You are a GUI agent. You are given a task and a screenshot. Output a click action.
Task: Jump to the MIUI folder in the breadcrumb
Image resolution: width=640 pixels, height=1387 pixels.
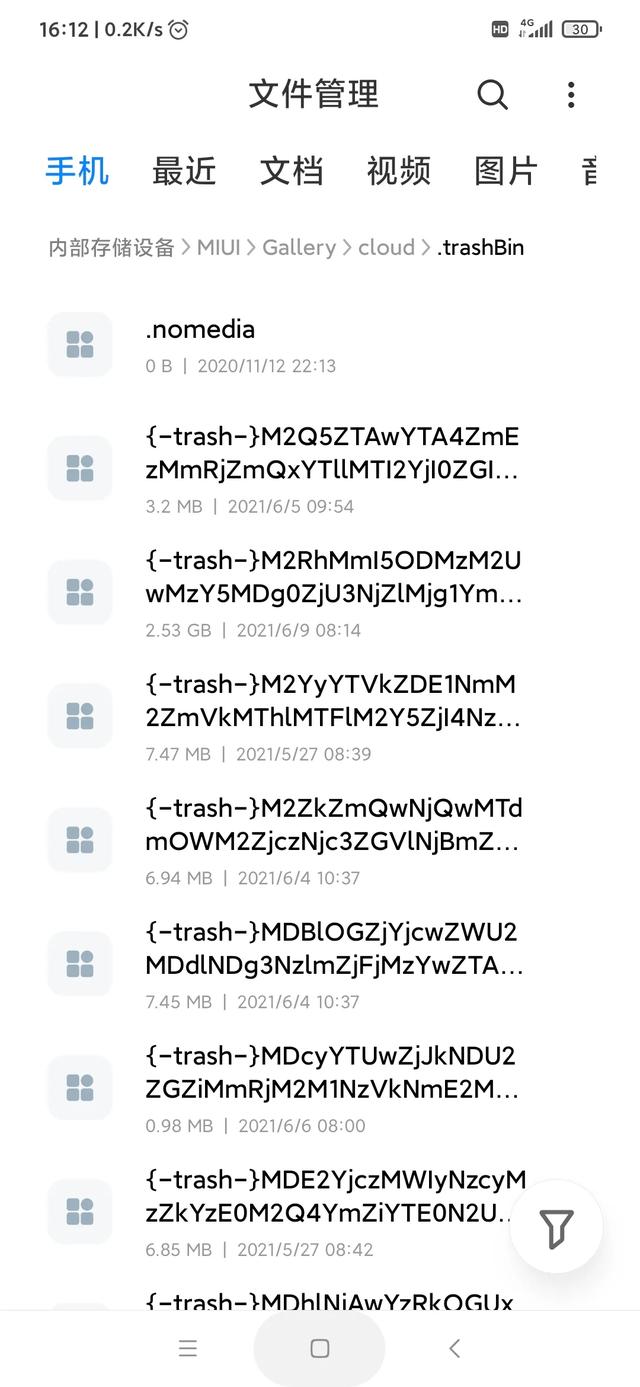(218, 247)
